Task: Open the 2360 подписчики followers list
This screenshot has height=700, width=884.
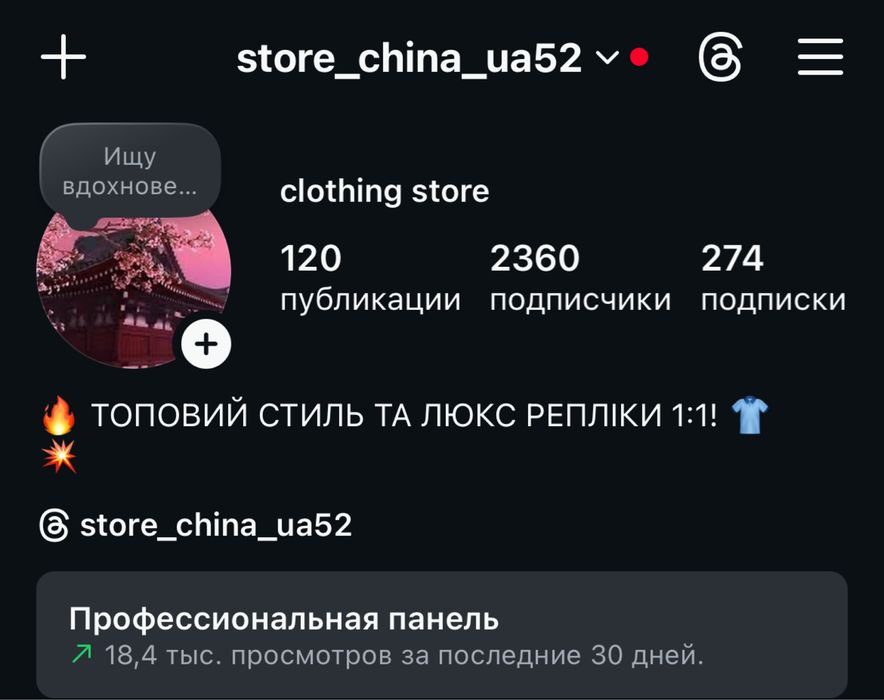Action: pyautogui.click(x=580, y=278)
